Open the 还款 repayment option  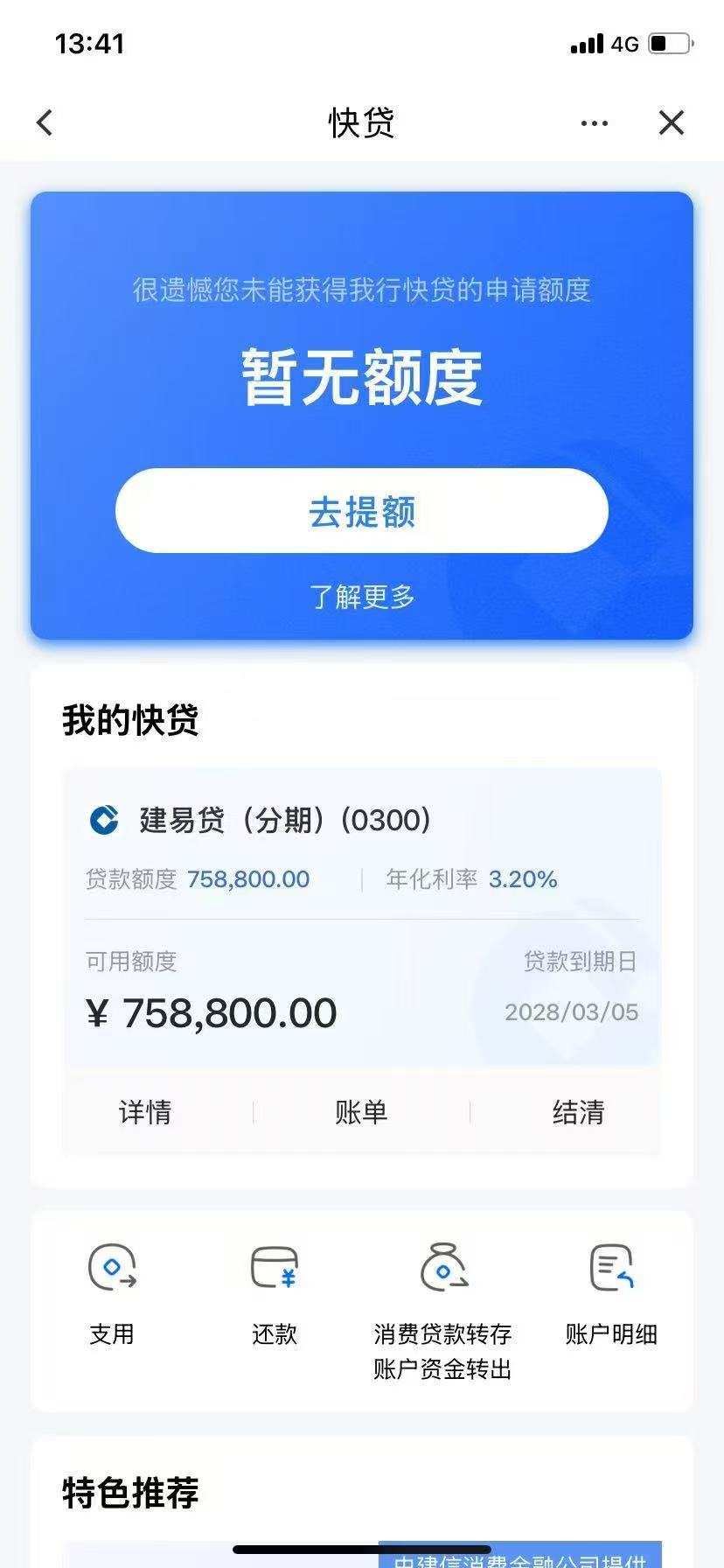[x=275, y=1293]
